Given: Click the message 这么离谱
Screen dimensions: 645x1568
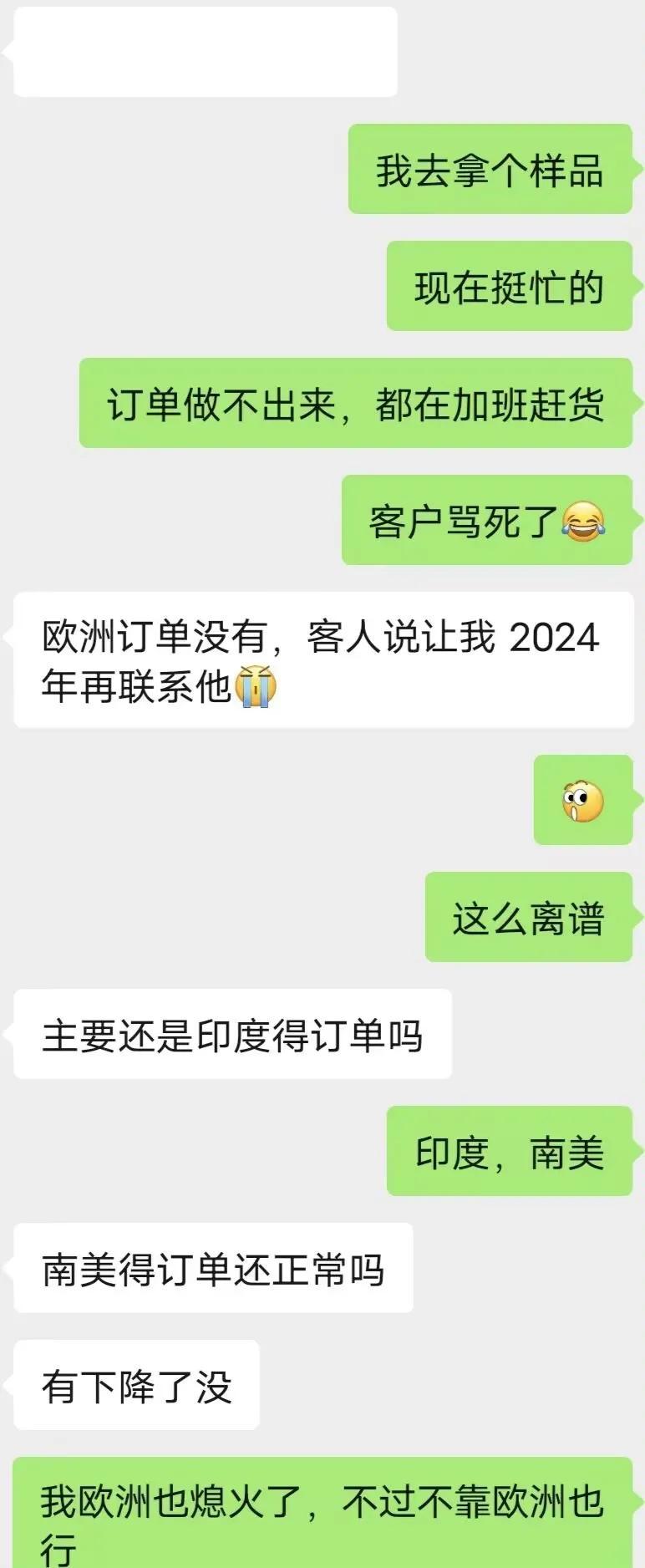Looking at the screenshot, I should [x=528, y=917].
